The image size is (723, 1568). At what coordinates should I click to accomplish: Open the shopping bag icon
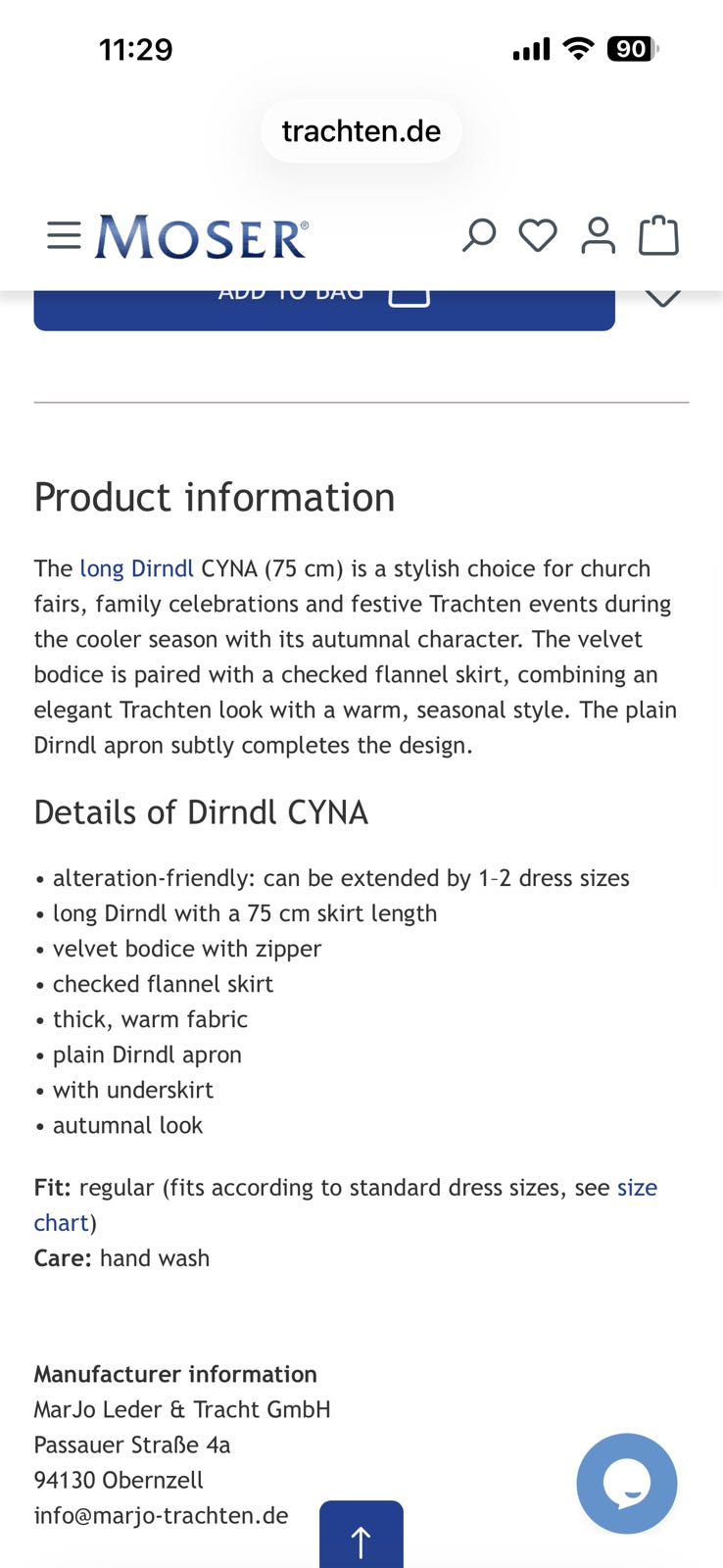658,235
